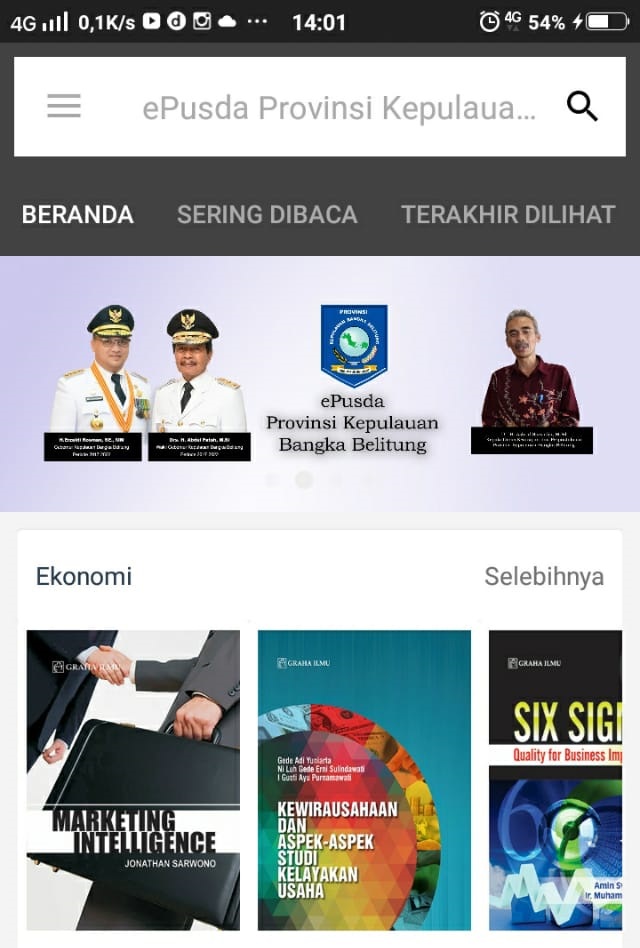640x948 pixels.
Task: Tap Selebihnya to see more Ekonomi books
Action: click(x=544, y=576)
